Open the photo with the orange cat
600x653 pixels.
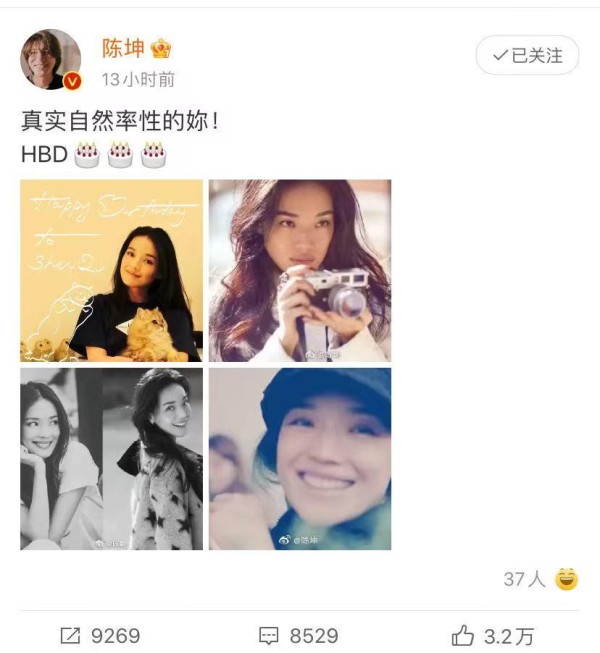coord(111,270)
